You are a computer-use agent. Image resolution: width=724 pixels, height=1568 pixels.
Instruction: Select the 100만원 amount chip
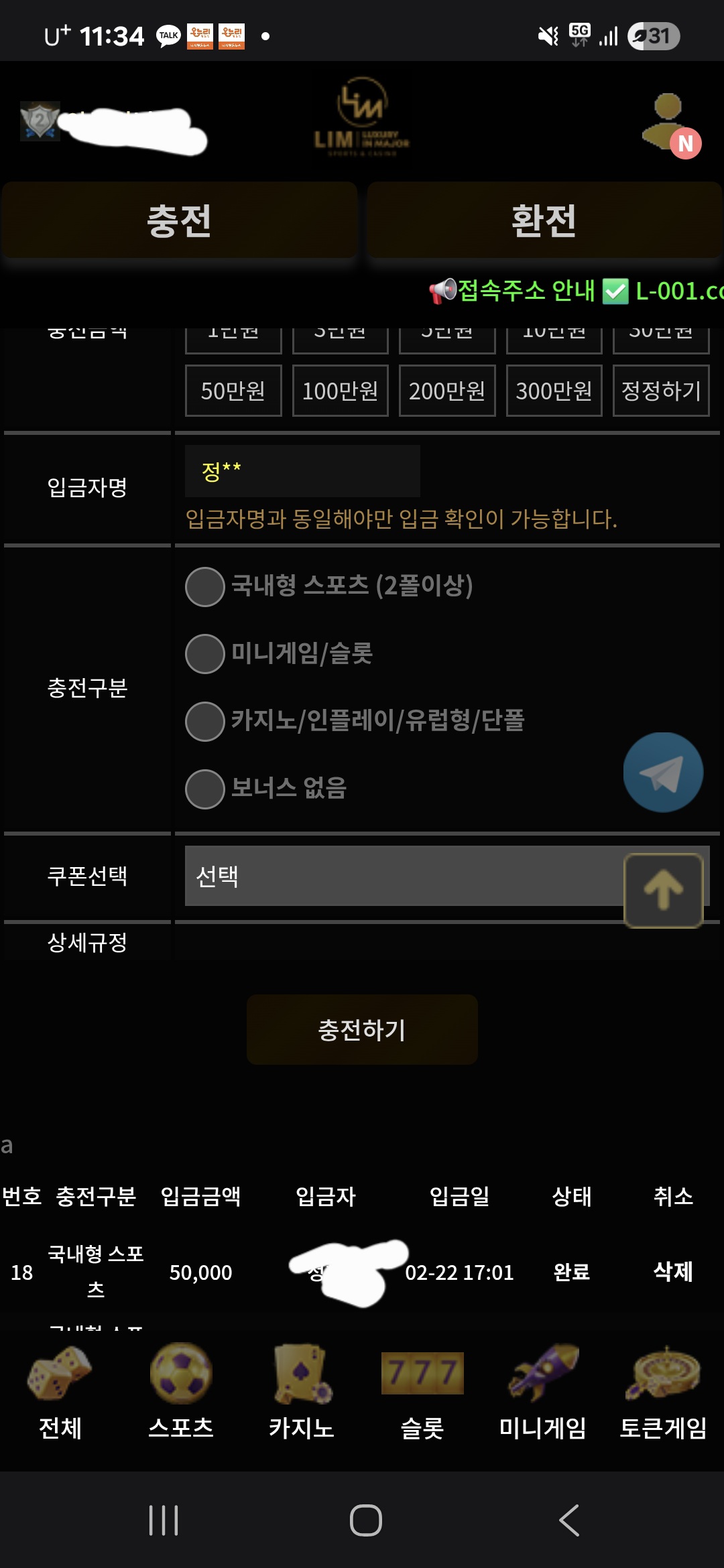pyautogui.click(x=340, y=391)
